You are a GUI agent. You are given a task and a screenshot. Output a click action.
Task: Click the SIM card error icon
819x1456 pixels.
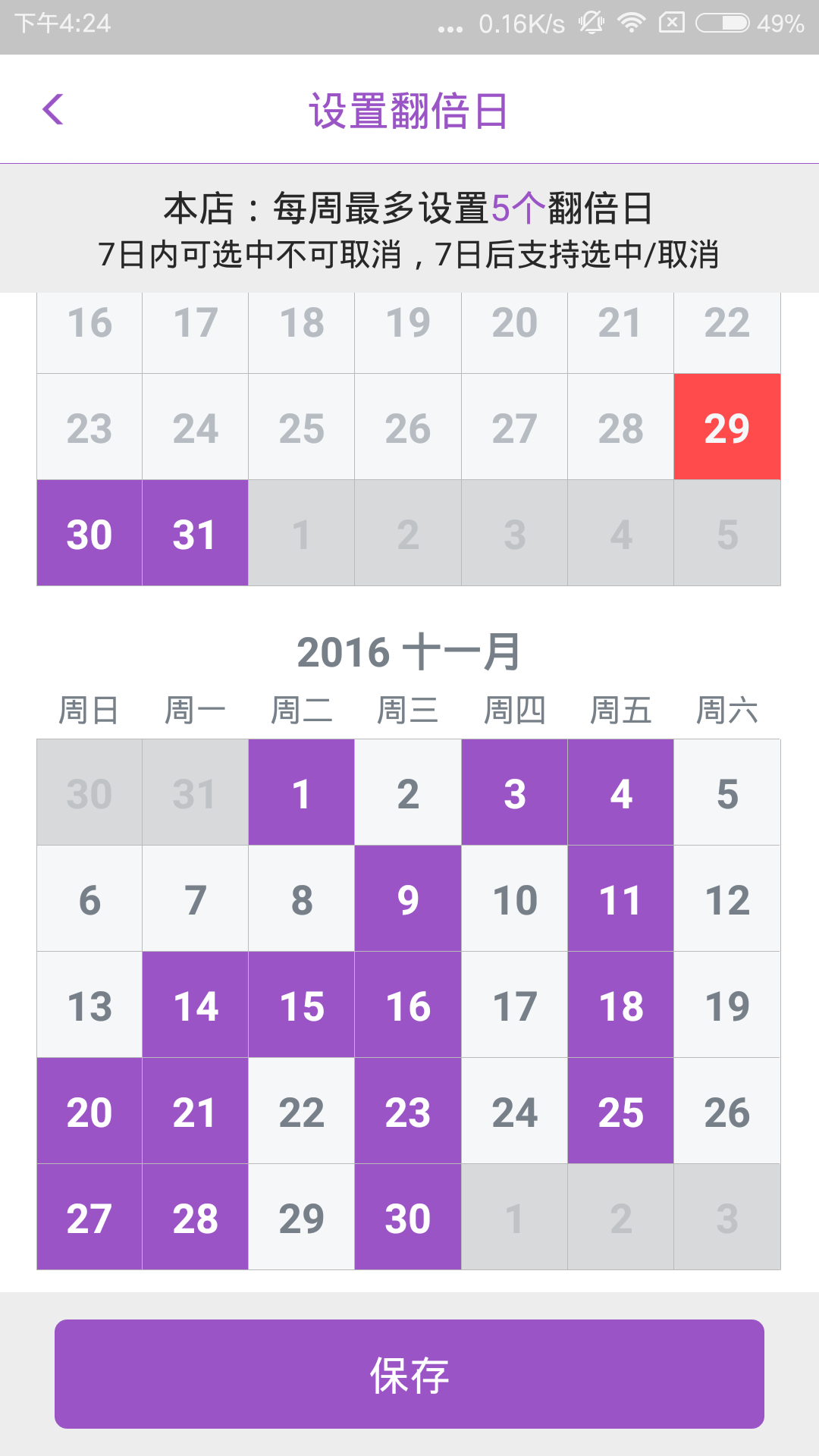pyautogui.click(x=672, y=23)
